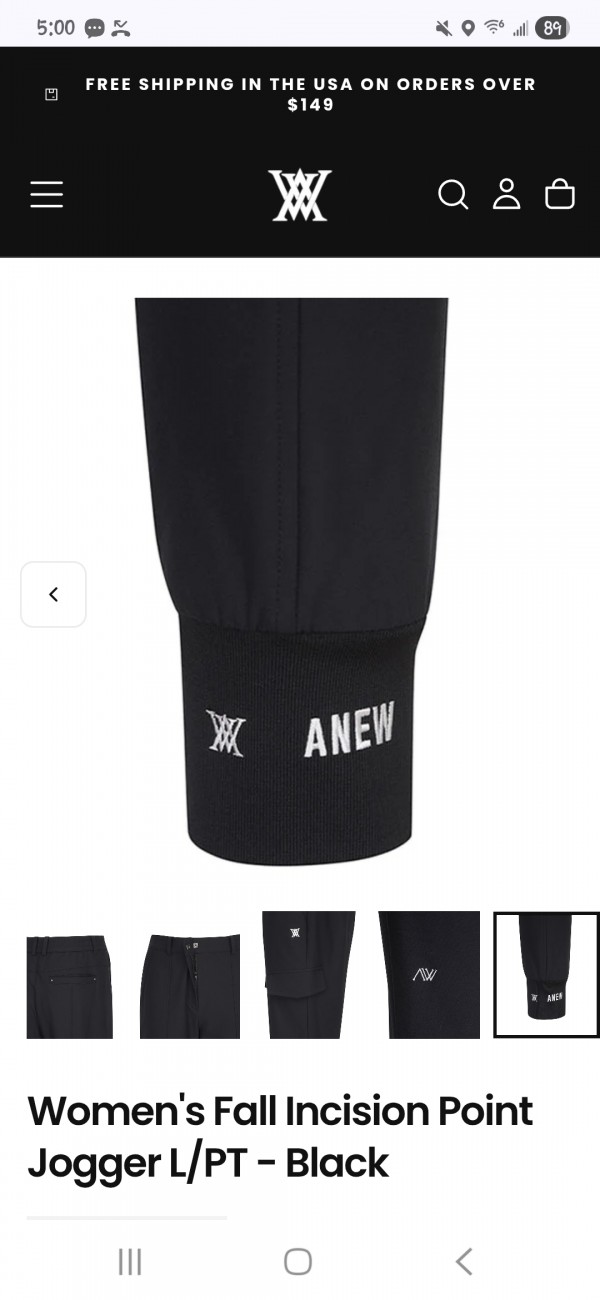The width and height of the screenshot is (600, 1300).
Task: Select the front zipper waistband thumbnail
Action: tap(190, 975)
